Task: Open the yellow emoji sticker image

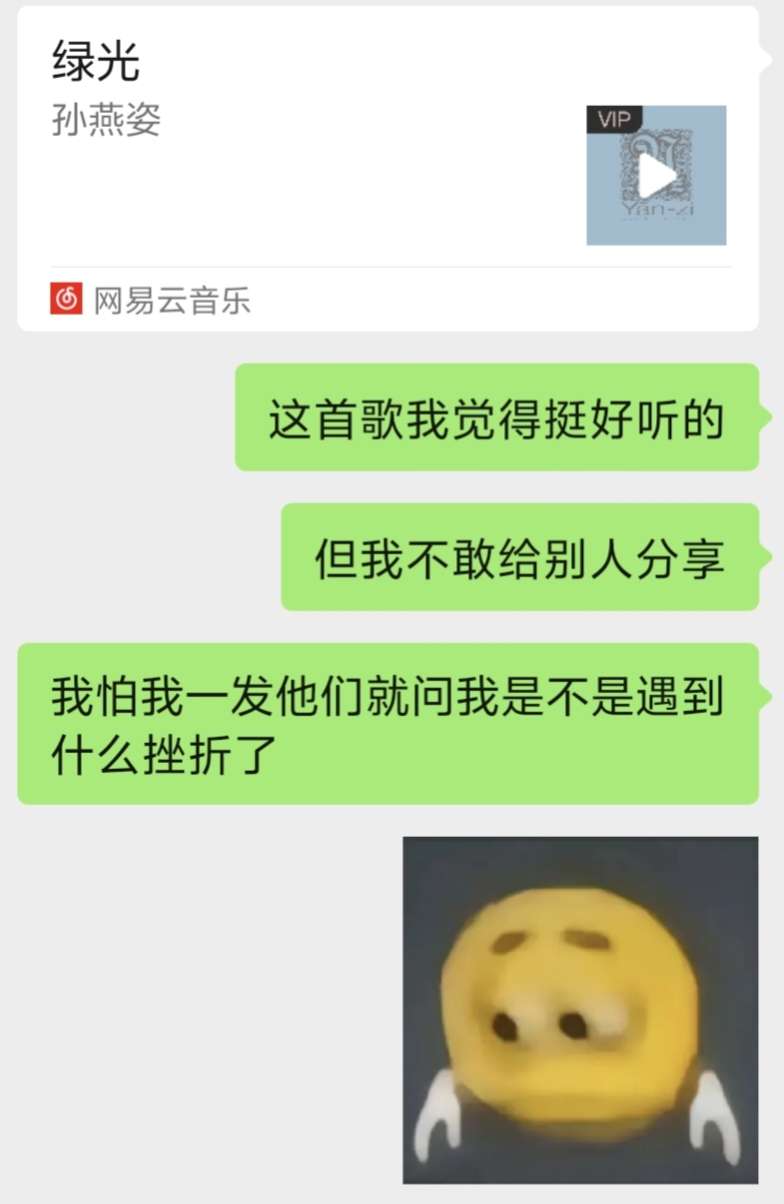Action: coord(580,1010)
